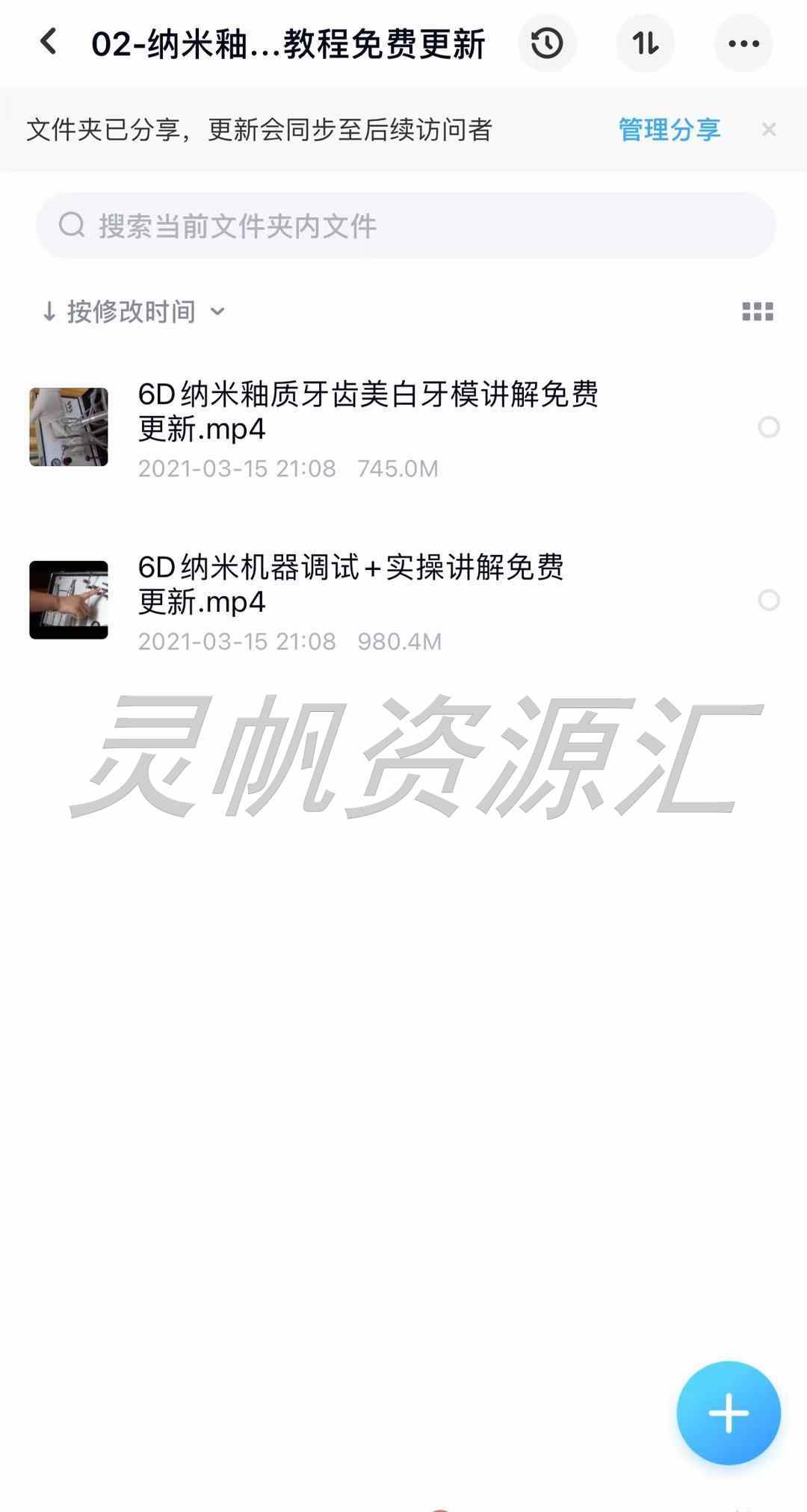The image size is (807, 1512).
Task: Open the transfer list arrows icon
Action: 645,43
